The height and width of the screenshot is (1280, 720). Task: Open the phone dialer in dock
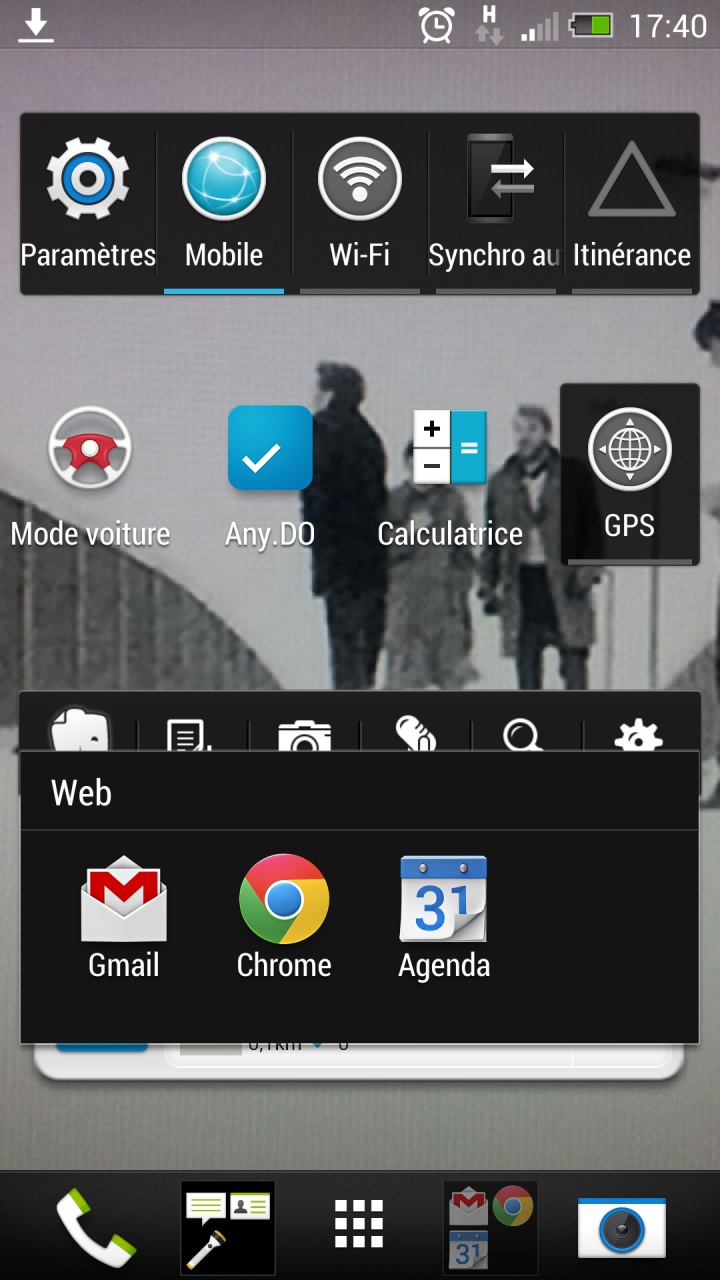(96, 1227)
